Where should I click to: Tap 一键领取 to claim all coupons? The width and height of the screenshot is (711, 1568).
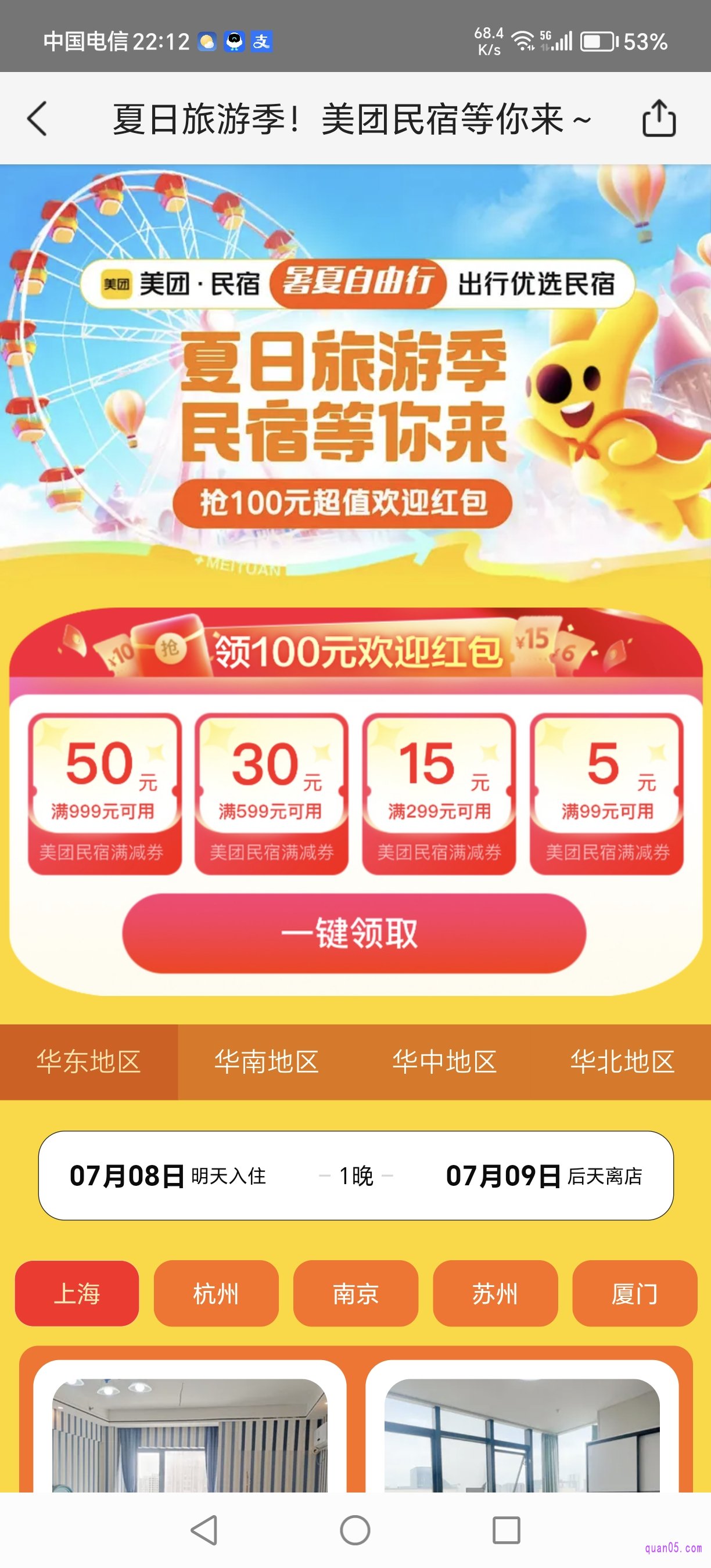point(354,933)
